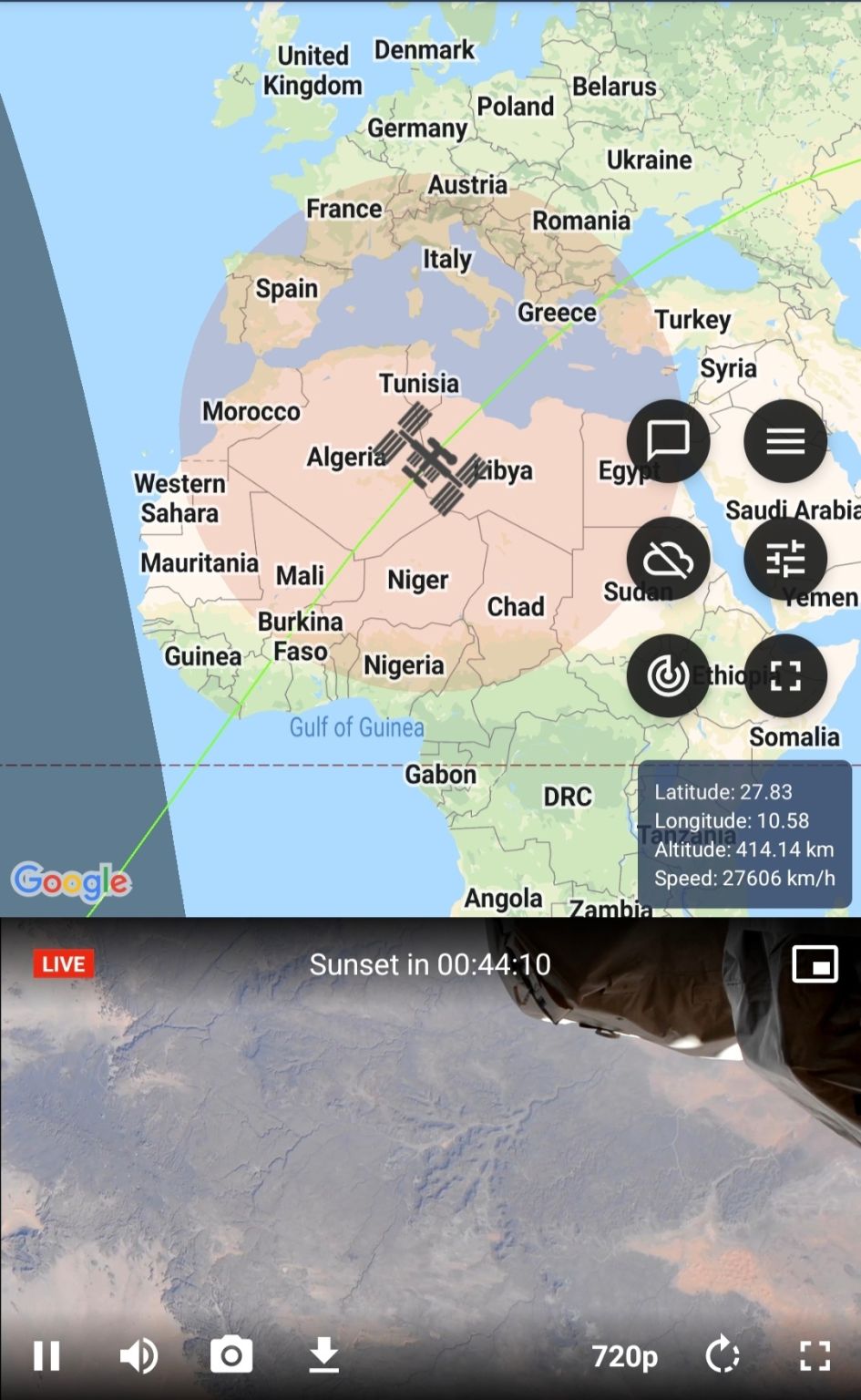Open the map settings sliders
Screen dimensions: 861x1400
coord(784,559)
